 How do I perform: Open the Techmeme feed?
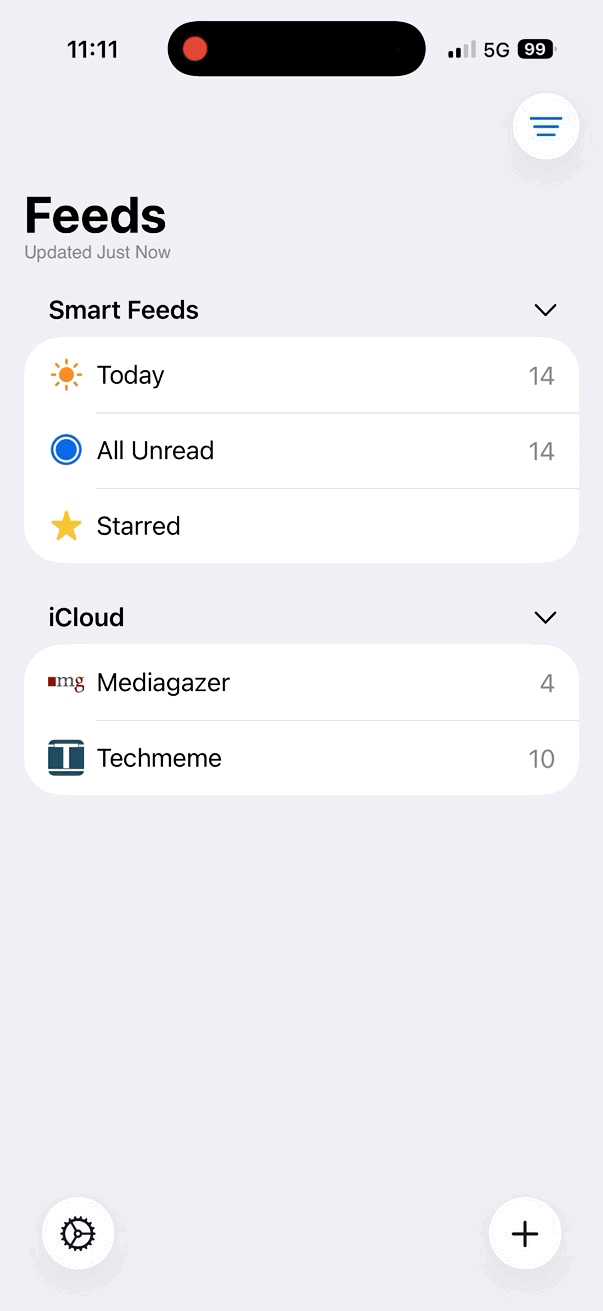point(300,758)
